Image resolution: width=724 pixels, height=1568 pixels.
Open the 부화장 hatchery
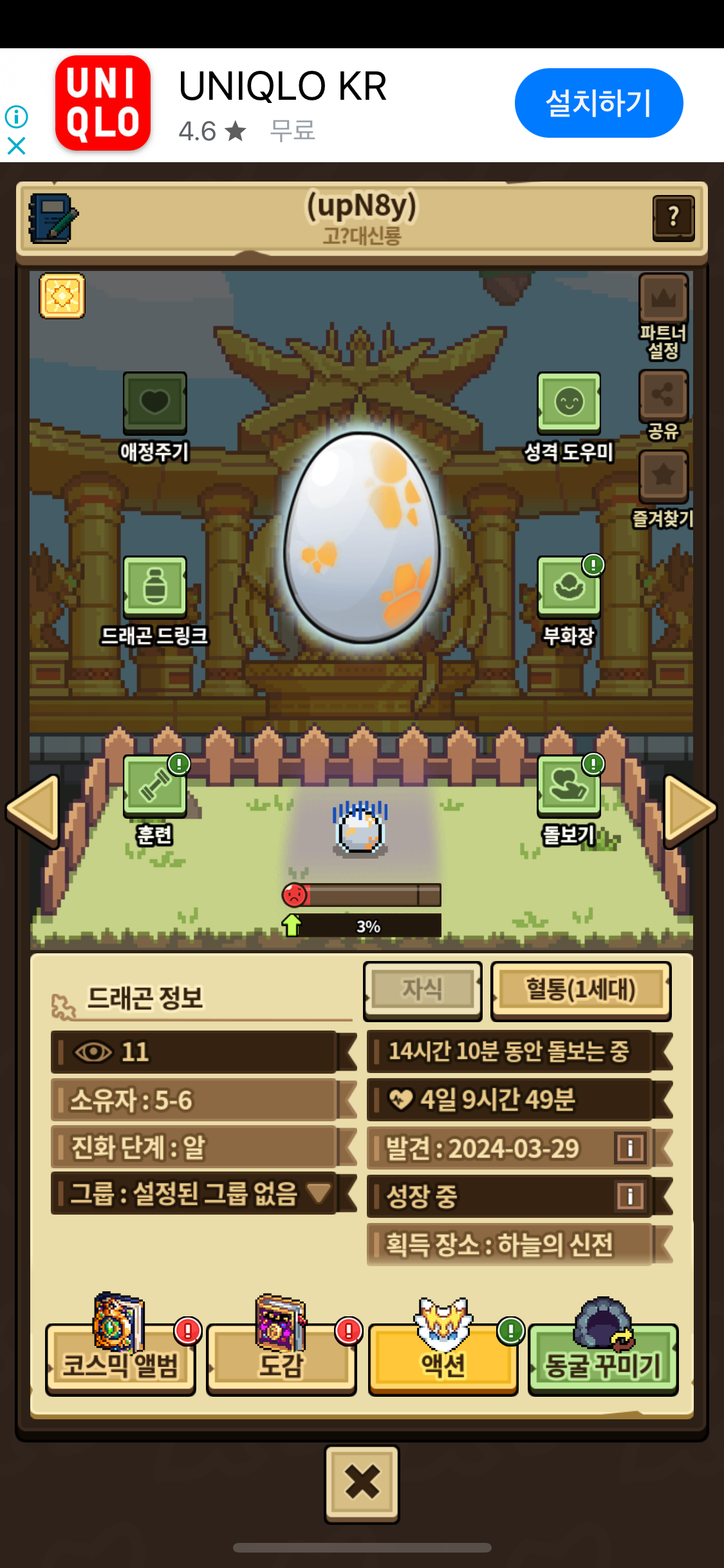569,586
